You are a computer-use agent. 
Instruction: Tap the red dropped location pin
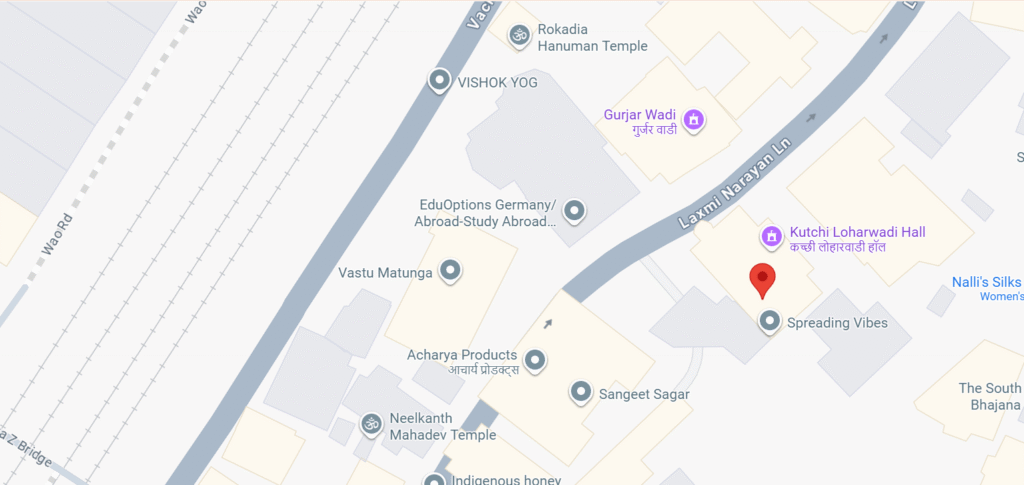click(x=763, y=280)
